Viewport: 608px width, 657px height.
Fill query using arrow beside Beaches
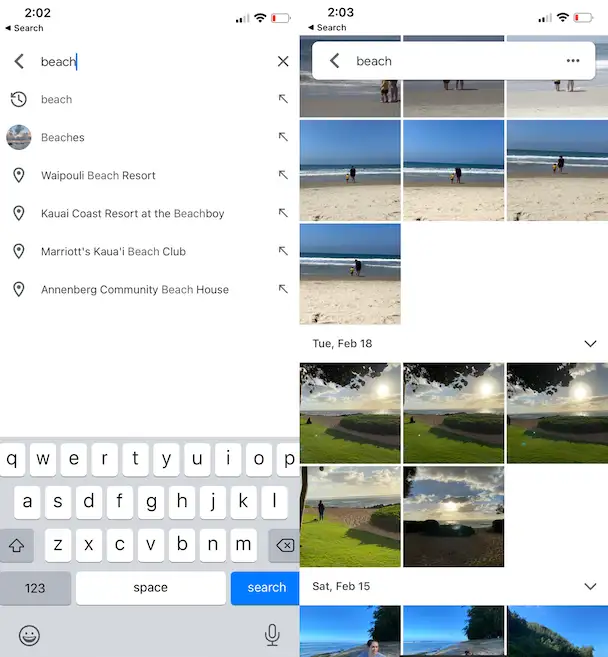283,137
